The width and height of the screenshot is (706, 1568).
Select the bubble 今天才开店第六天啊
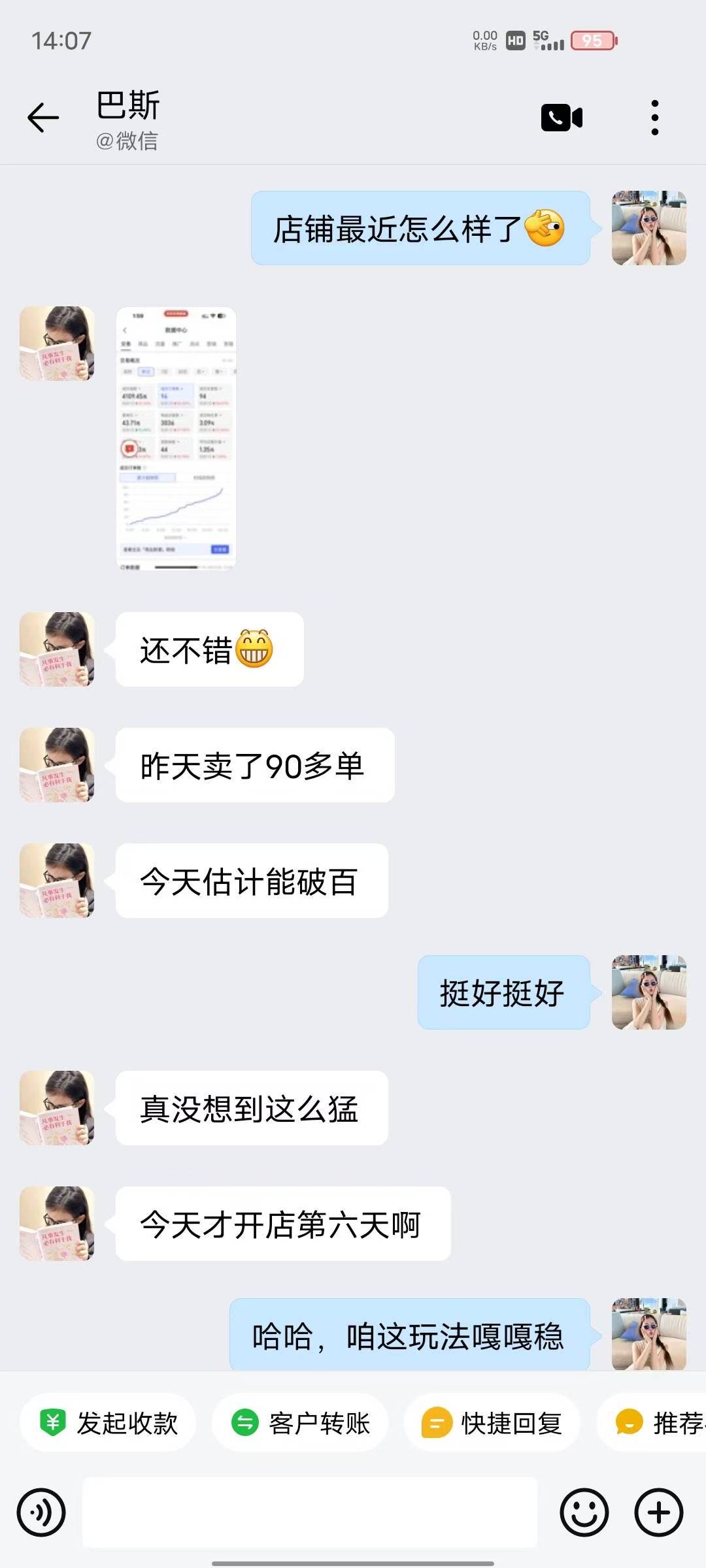tap(281, 1222)
